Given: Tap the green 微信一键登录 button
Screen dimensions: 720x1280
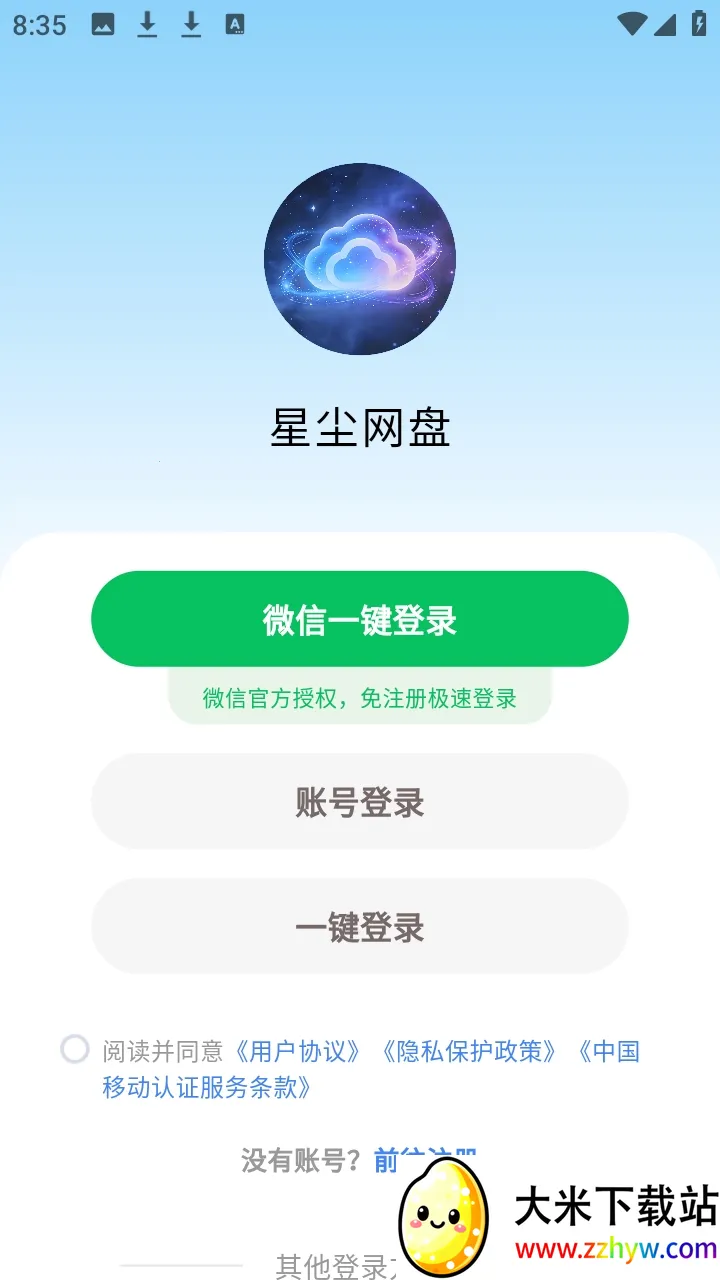Looking at the screenshot, I should pos(360,619).
